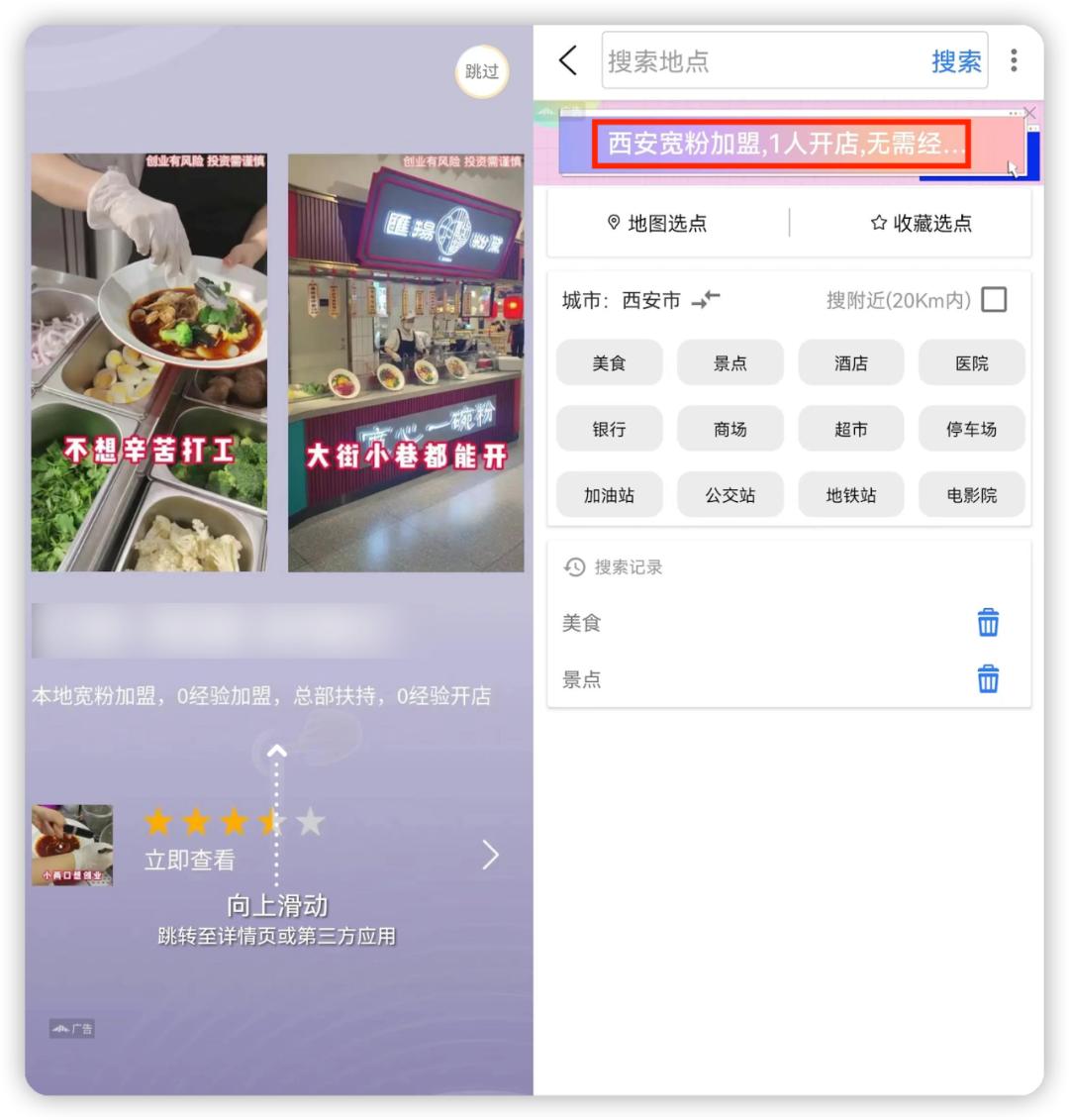This screenshot has width=1069, height=1120.
Task: Click the 搜索 button
Action: (x=954, y=59)
